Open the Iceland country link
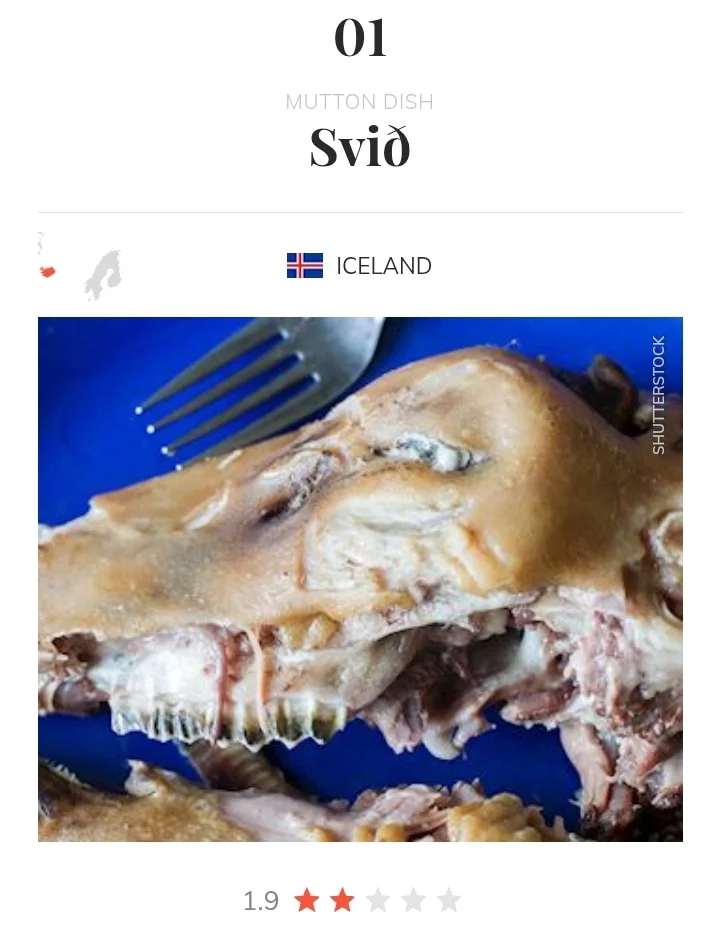Screen dimensions: 720x939 383,266
